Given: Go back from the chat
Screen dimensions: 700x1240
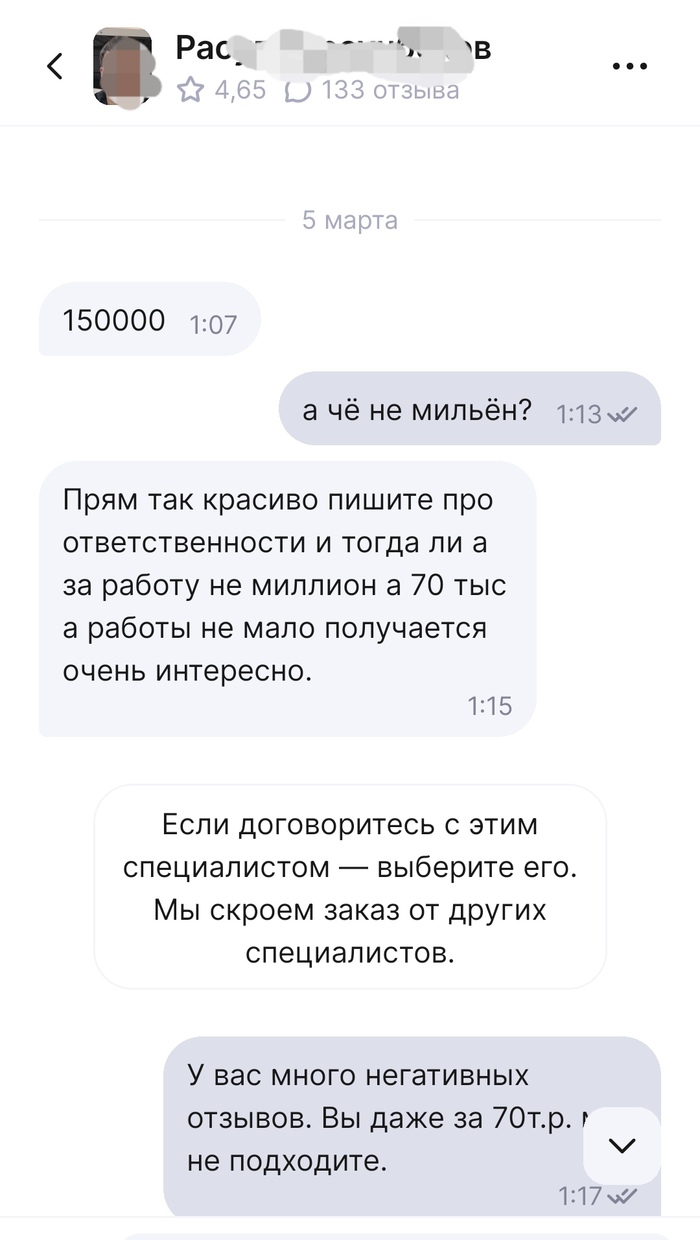Looking at the screenshot, I should tap(55, 66).
